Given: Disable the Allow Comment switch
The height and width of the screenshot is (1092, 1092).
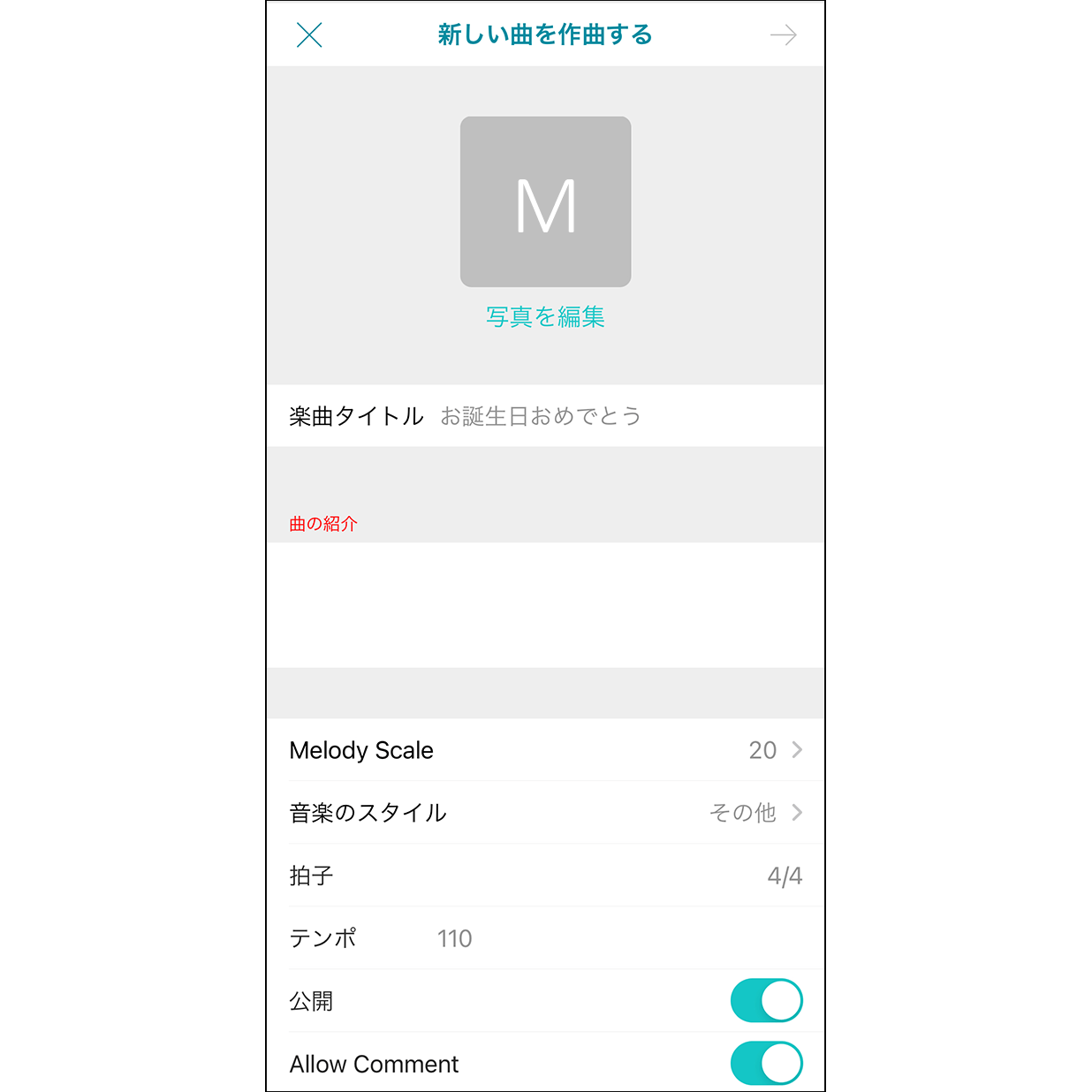Looking at the screenshot, I should click(766, 1064).
